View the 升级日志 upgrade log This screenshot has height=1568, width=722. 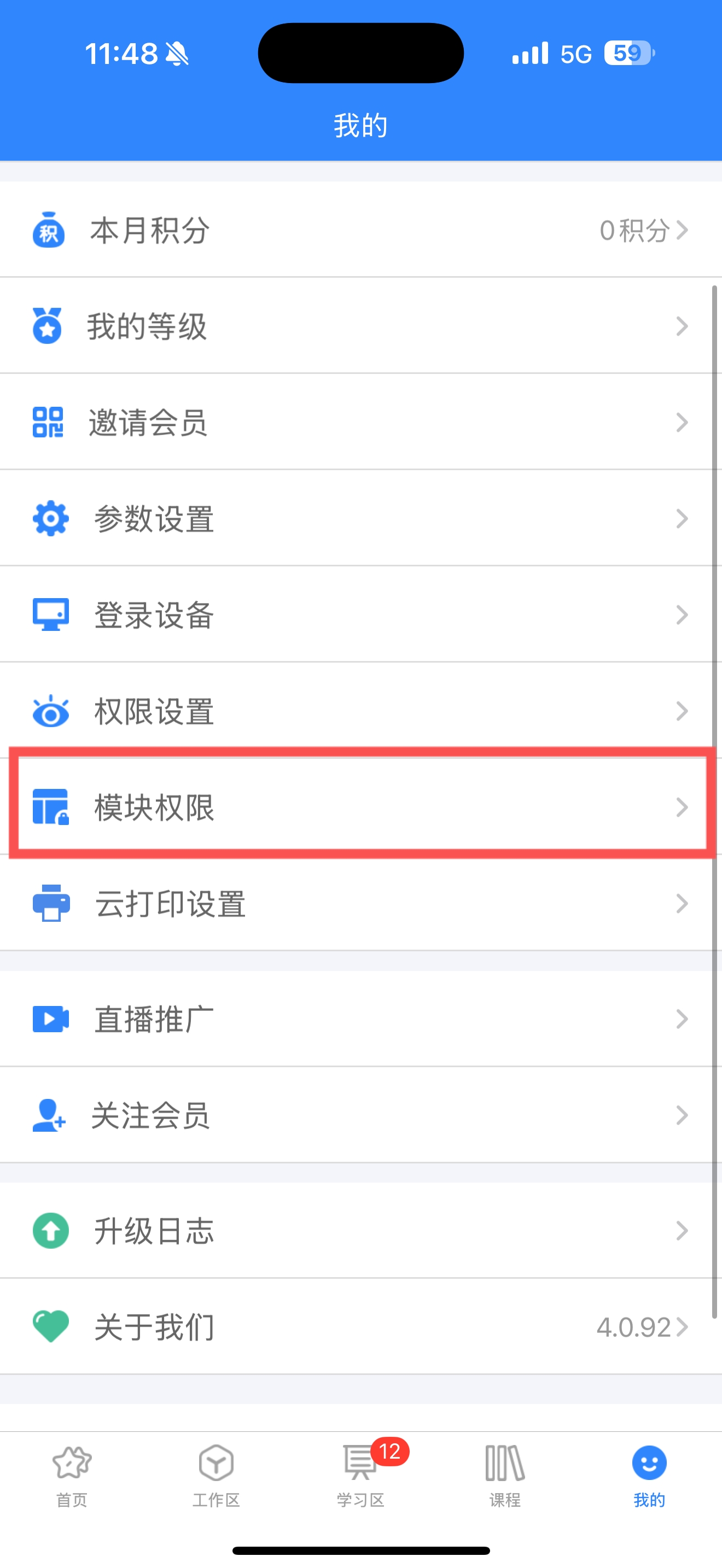tap(361, 1230)
